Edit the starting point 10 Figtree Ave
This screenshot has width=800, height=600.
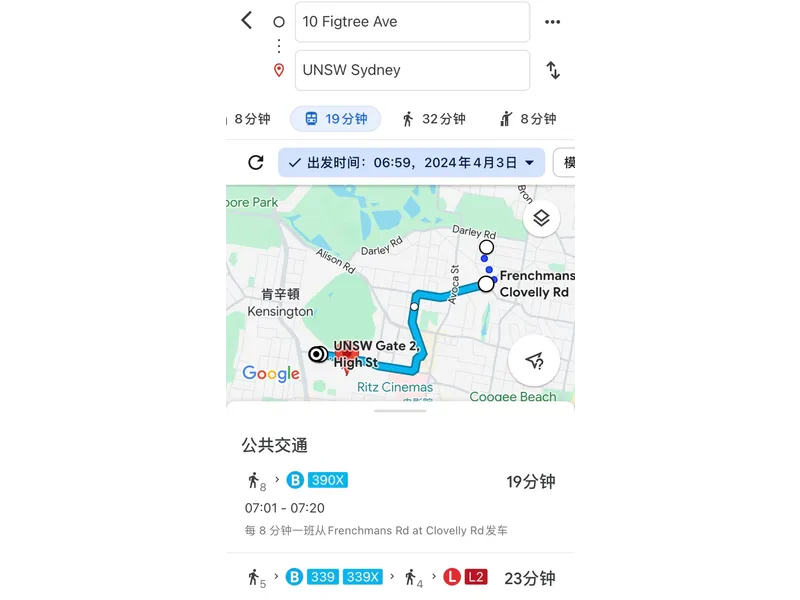pos(411,22)
